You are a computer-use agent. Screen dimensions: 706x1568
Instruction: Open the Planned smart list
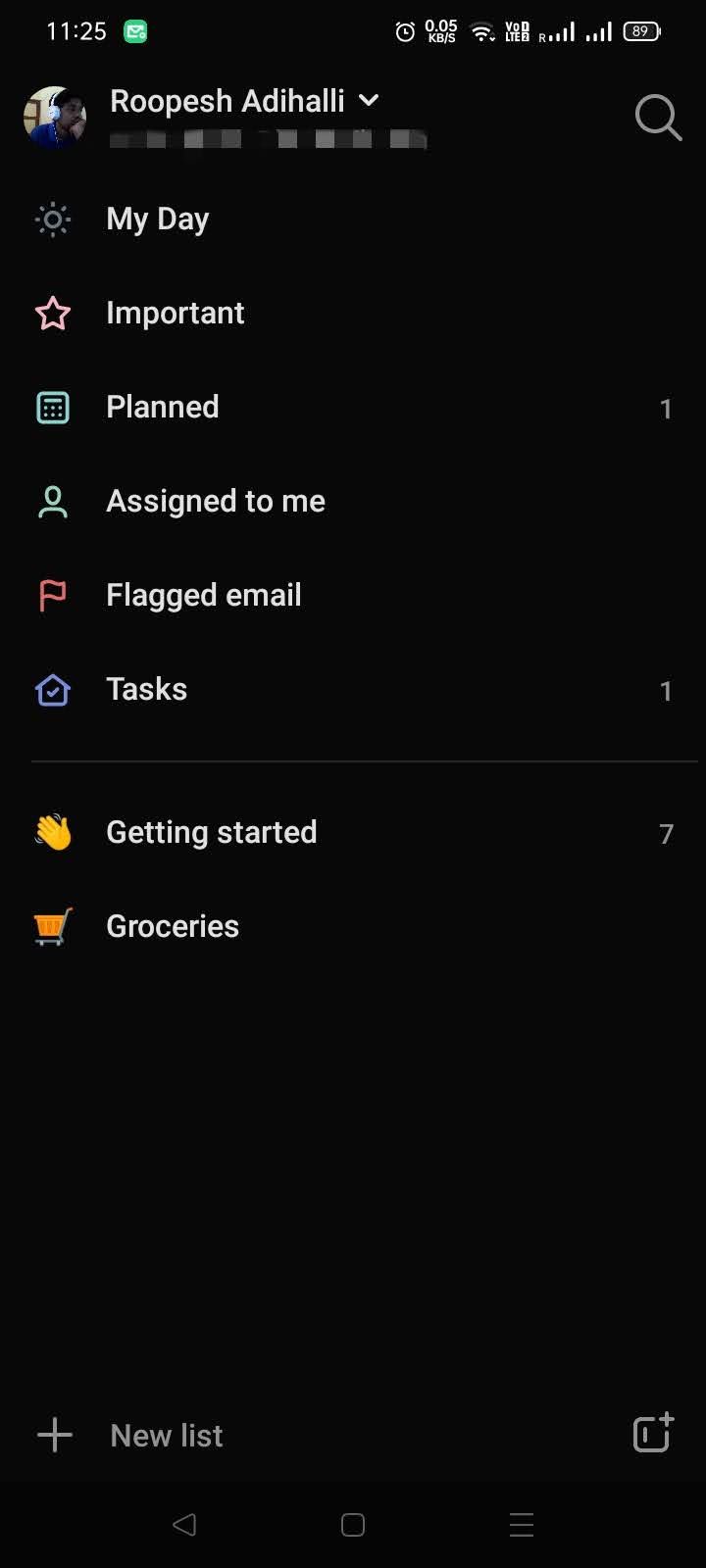coord(162,407)
